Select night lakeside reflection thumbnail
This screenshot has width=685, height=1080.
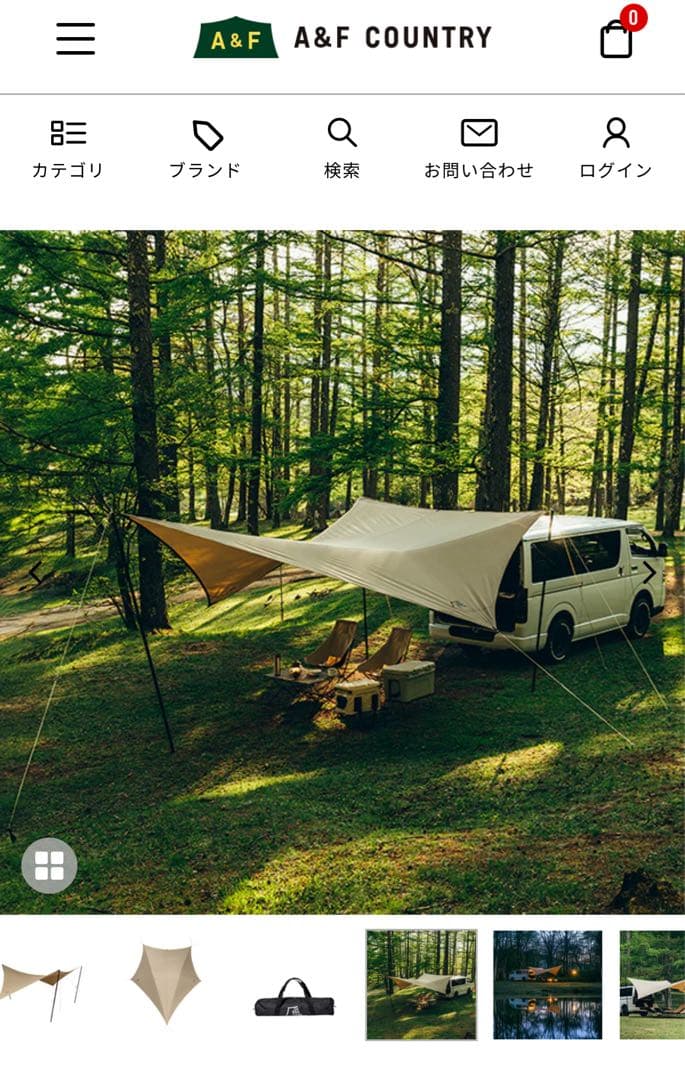pyautogui.click(x=548, y=985)
